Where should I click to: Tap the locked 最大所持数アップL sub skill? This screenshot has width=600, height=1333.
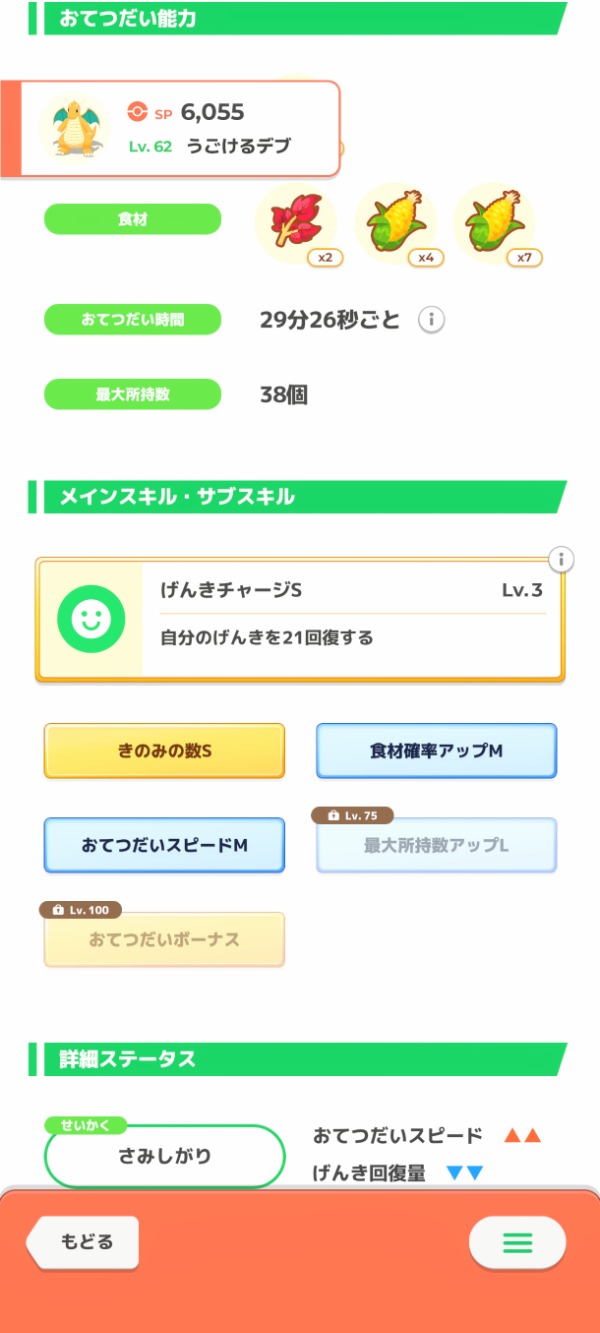pyautogui.click(x=436, y=845)
